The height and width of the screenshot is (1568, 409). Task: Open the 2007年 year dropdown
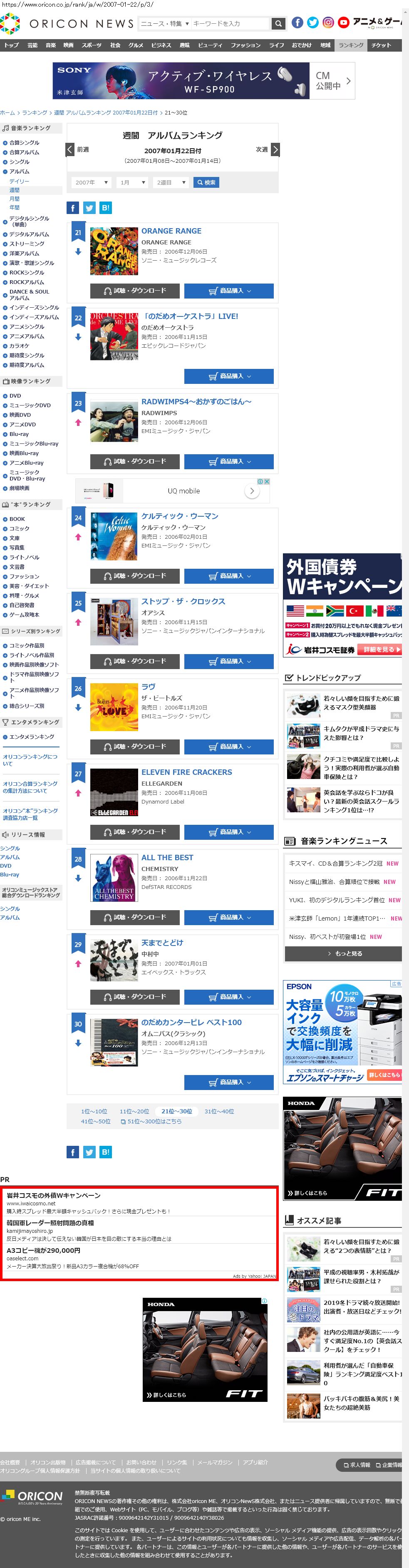91,183
